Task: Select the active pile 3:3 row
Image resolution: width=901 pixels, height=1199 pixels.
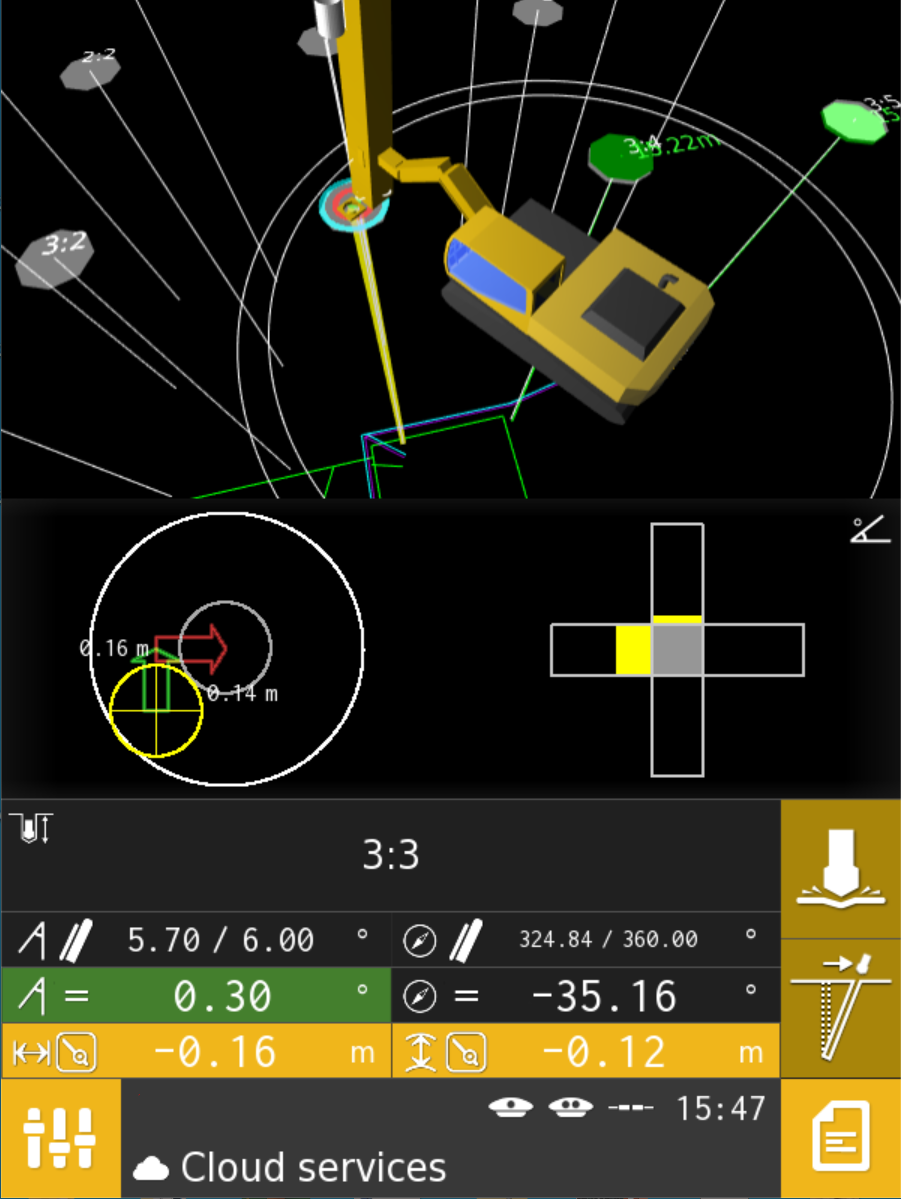Action: [x=390, y=855]
